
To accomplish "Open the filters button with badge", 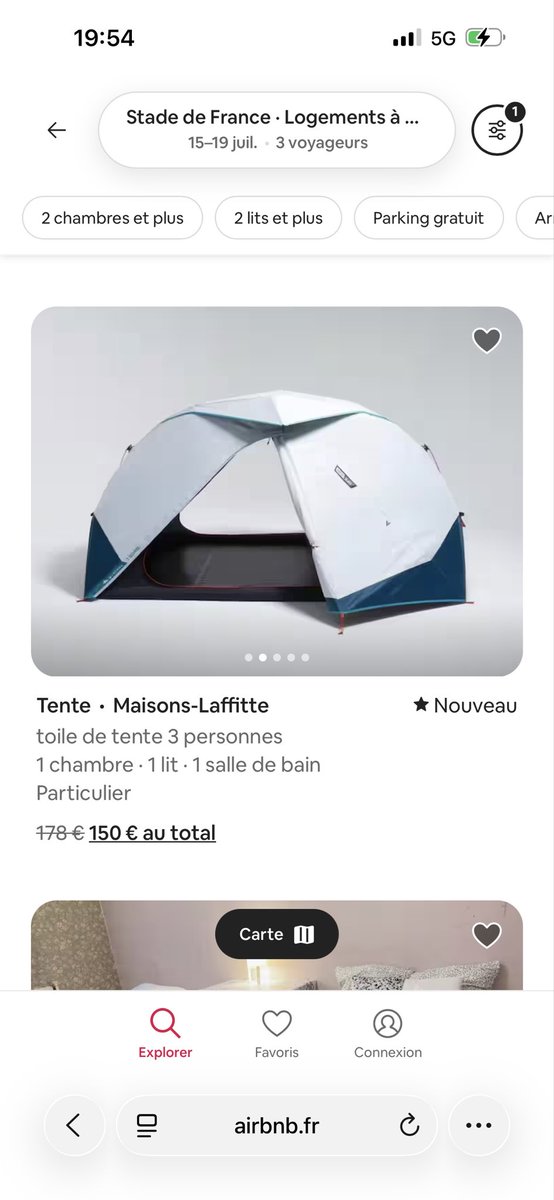I will (497, 130).
